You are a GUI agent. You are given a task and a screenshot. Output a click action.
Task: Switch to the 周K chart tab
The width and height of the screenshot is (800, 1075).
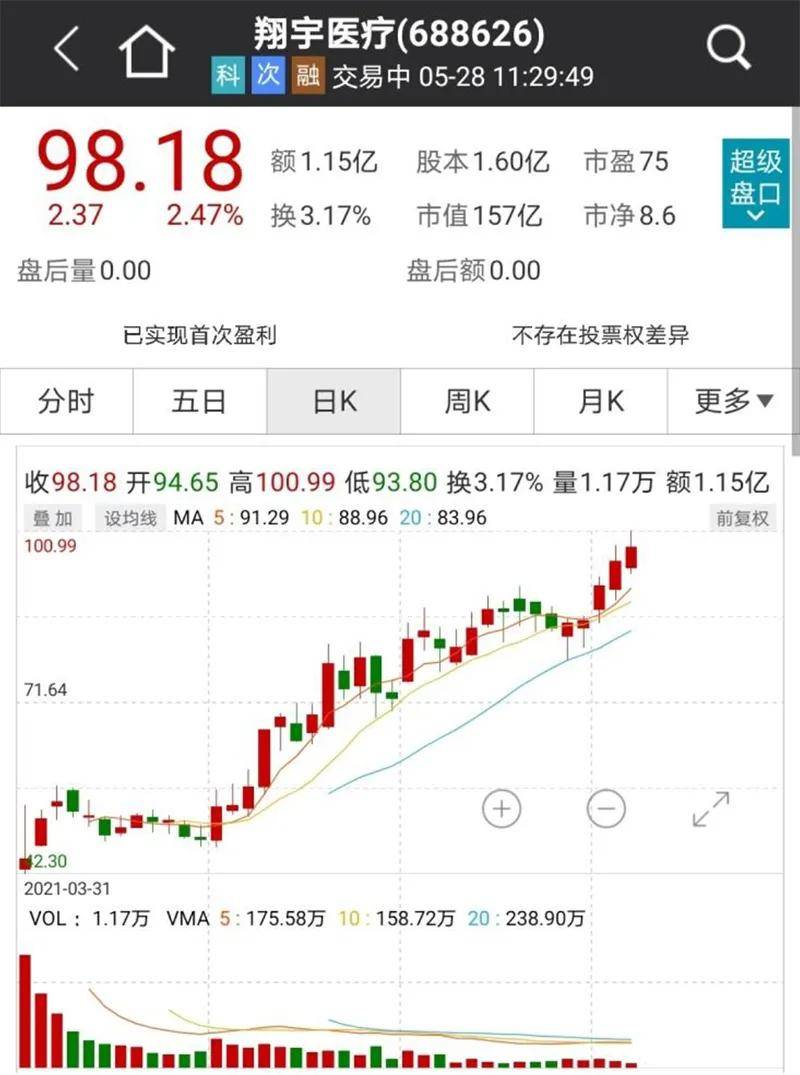coord(467,402)
